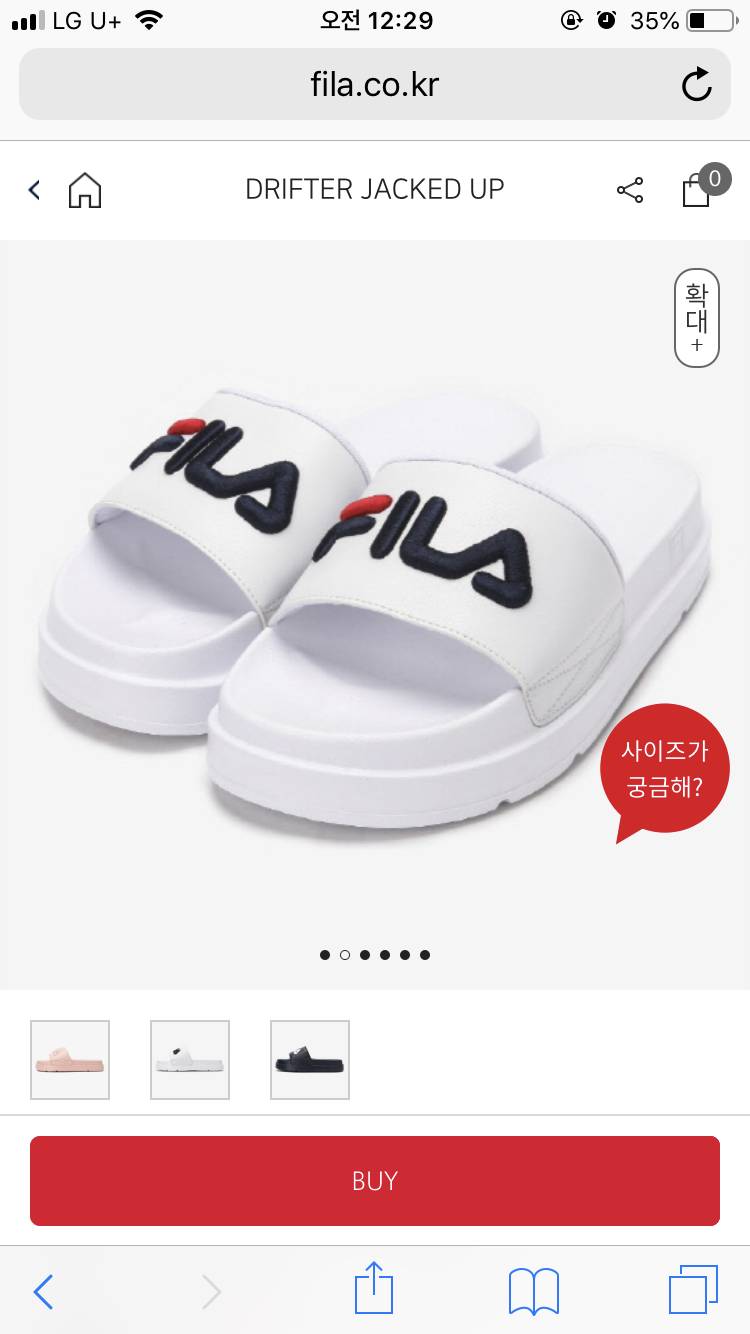Open the 사이즈가 궁금해? size guide bubble
750x1334 pixels.
(664, 769)
